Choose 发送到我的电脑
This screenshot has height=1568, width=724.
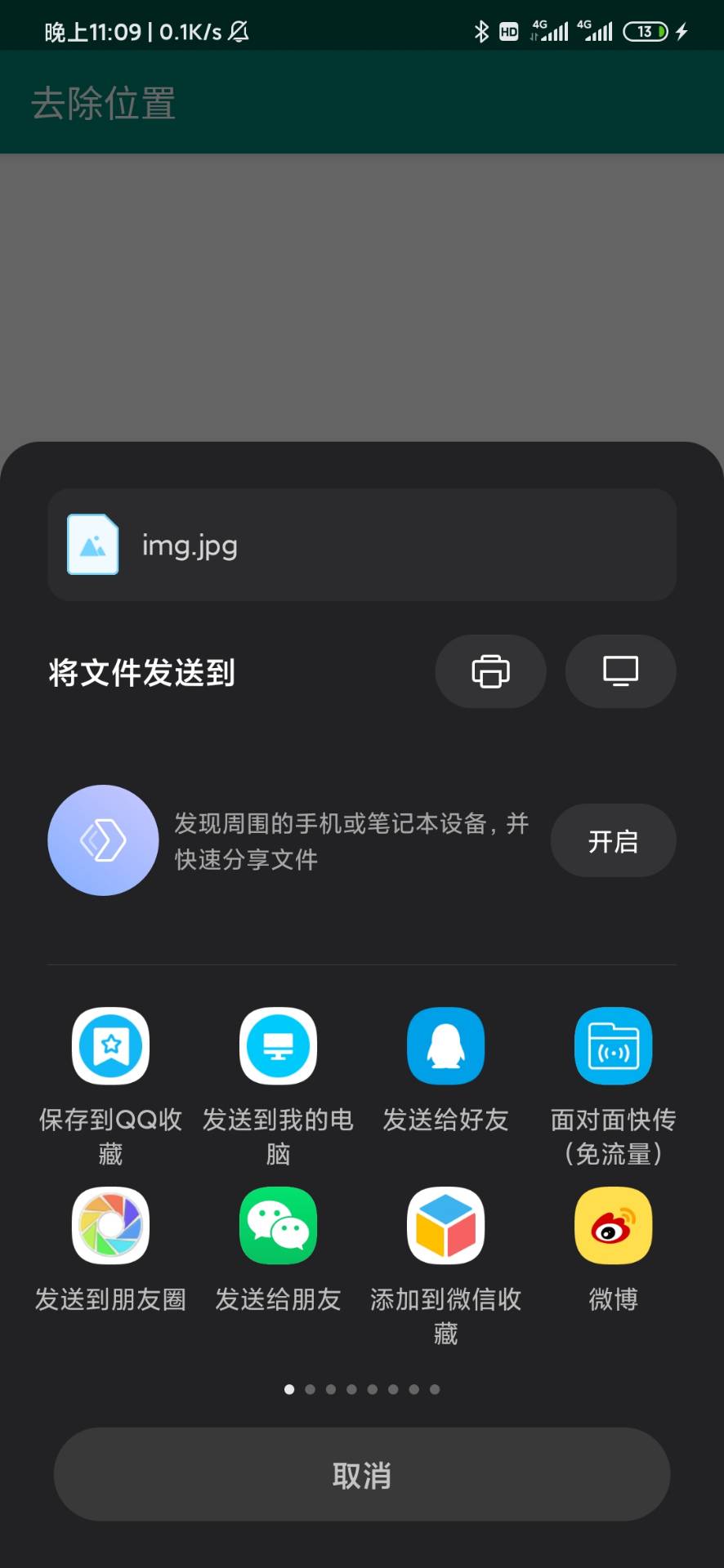pos(278,1046)
